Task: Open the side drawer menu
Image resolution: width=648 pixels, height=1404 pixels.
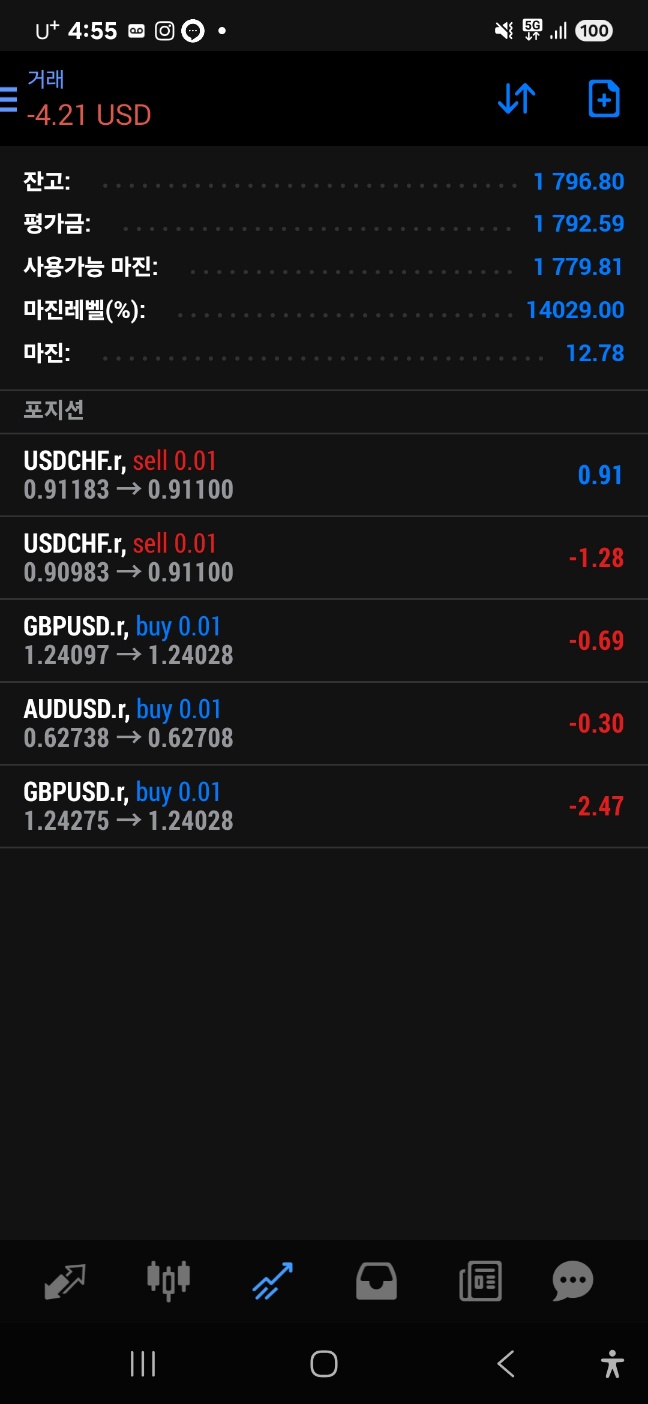Action: point(10,99)
